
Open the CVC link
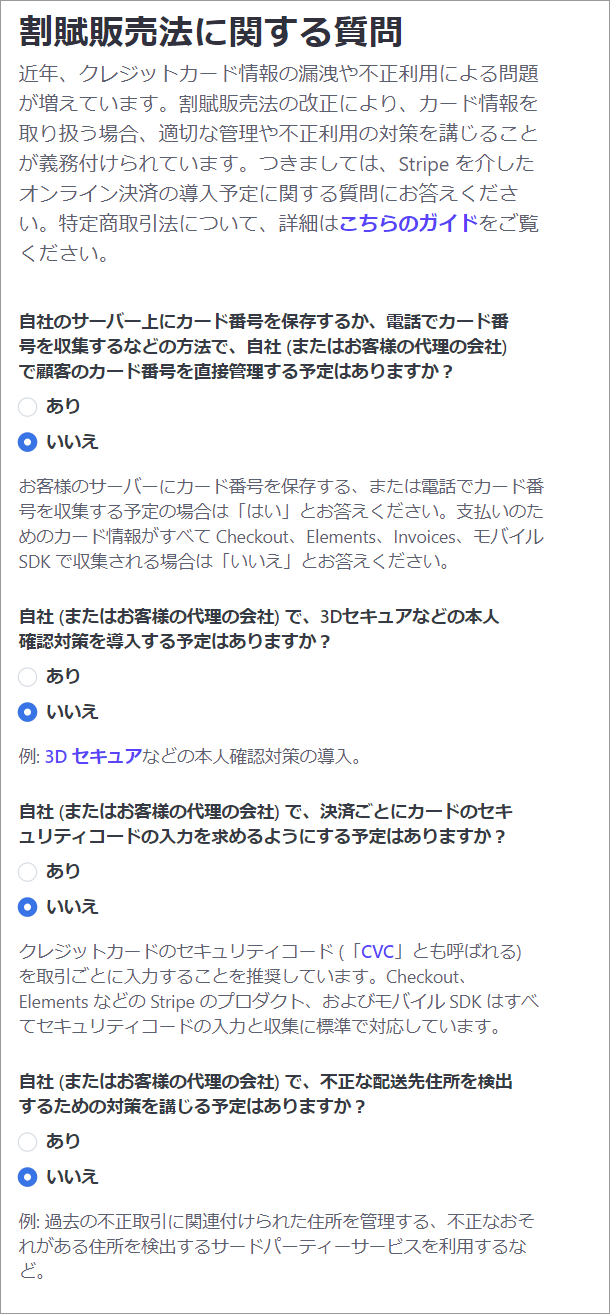pos(377,951)
